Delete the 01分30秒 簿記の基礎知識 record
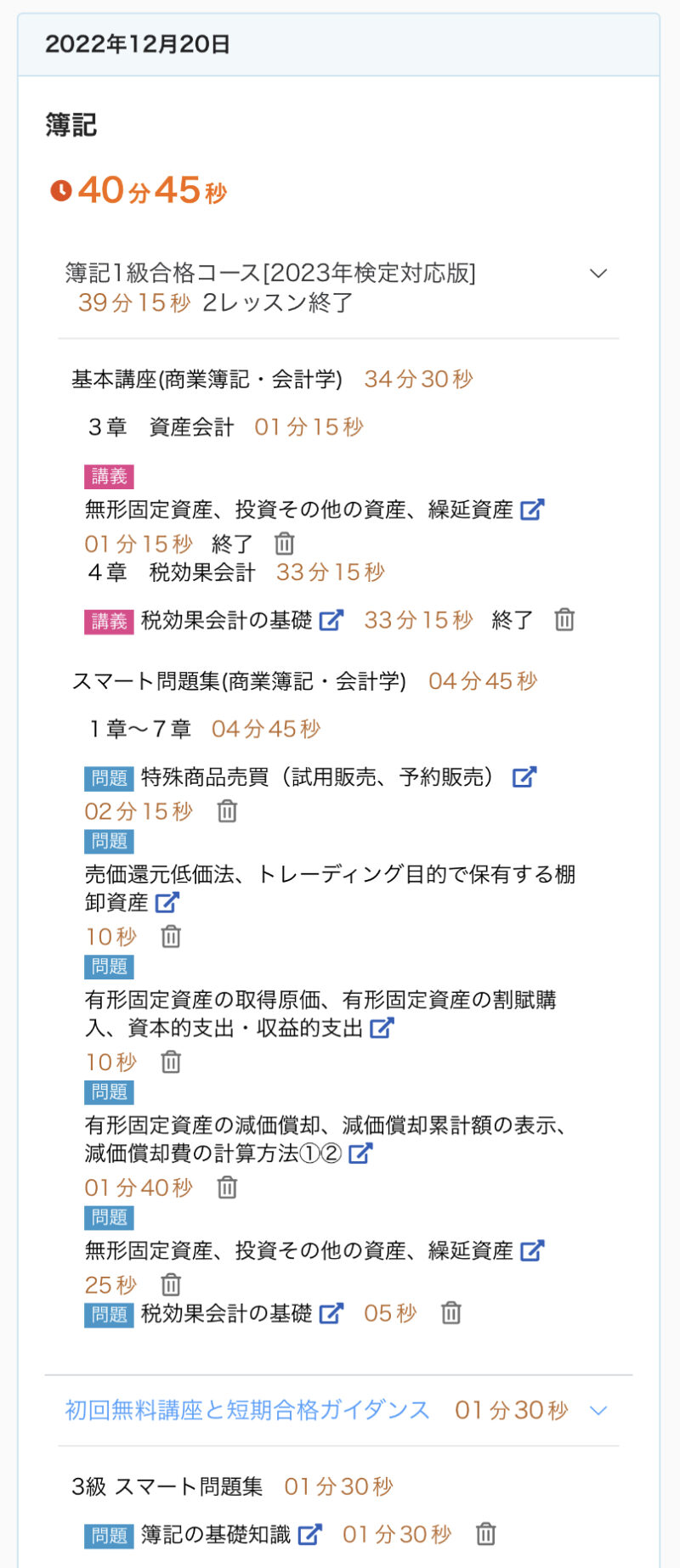This screenshot has width=680, height=1568. pyautogui.click(x=485, y=1535)
